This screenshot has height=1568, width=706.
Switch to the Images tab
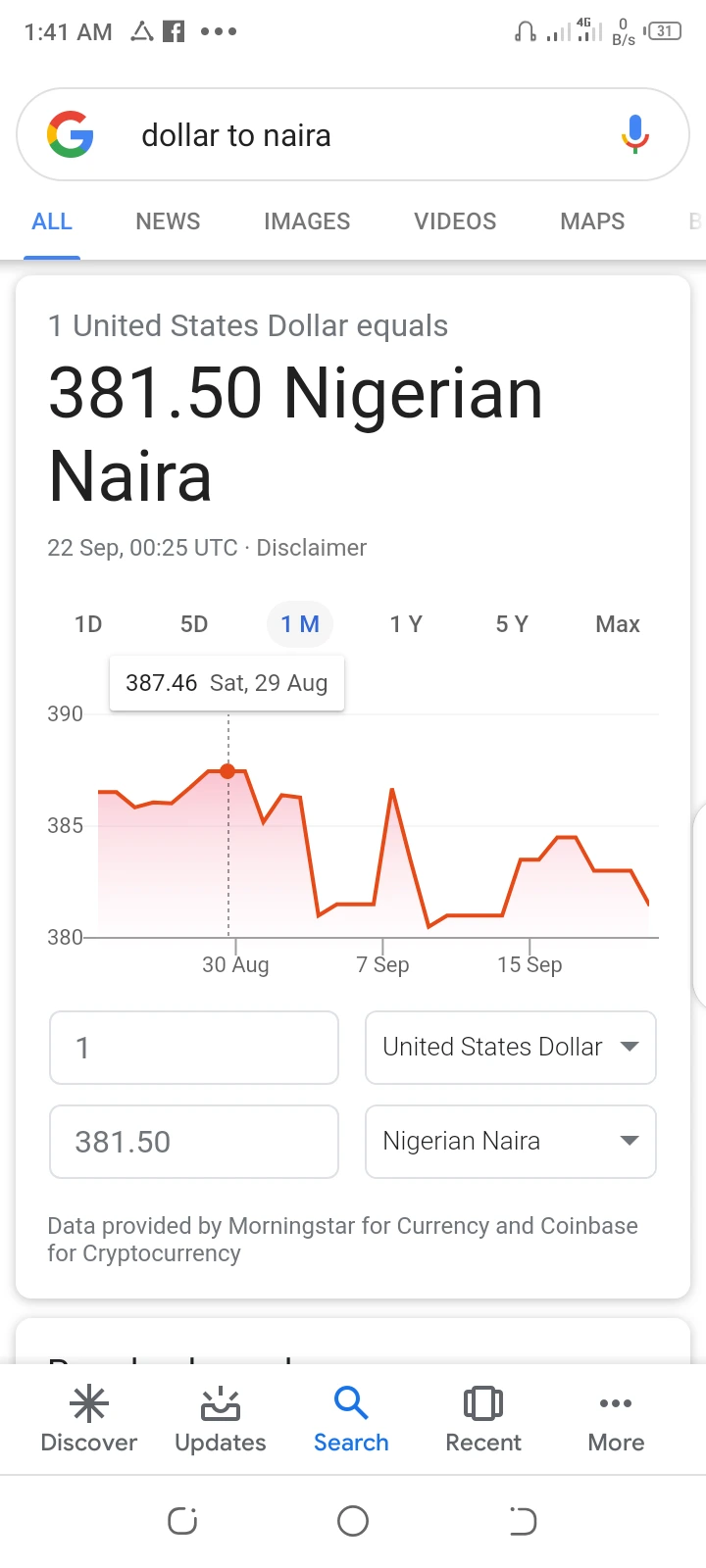pyautogui.click(x=307, y=221)
